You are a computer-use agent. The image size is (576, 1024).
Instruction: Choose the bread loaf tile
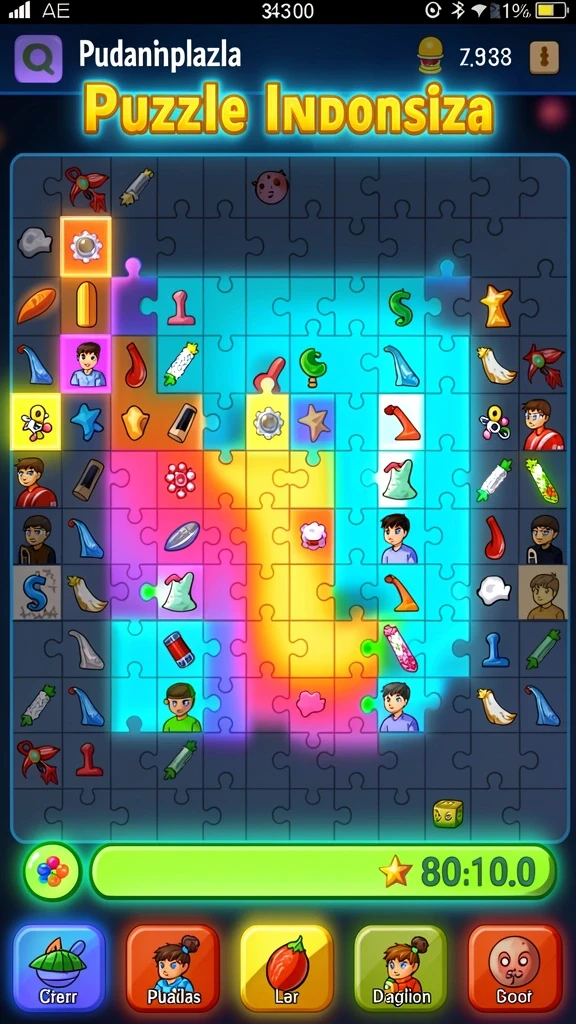36,305
